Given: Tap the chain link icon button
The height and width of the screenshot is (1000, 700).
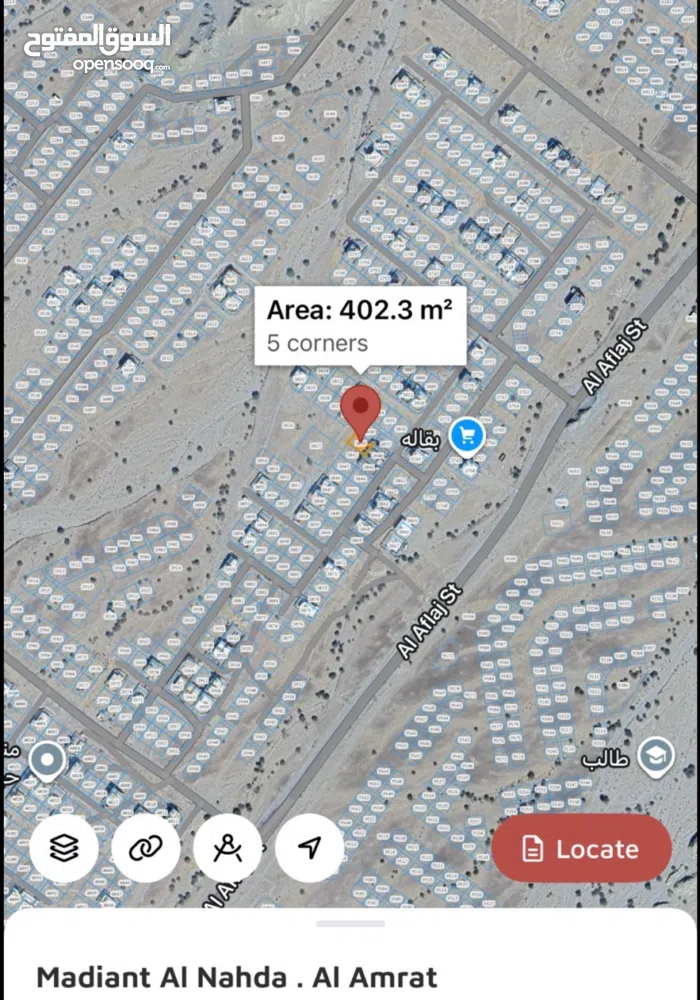Looking at the screenshot, I should (x=146, y=848).
